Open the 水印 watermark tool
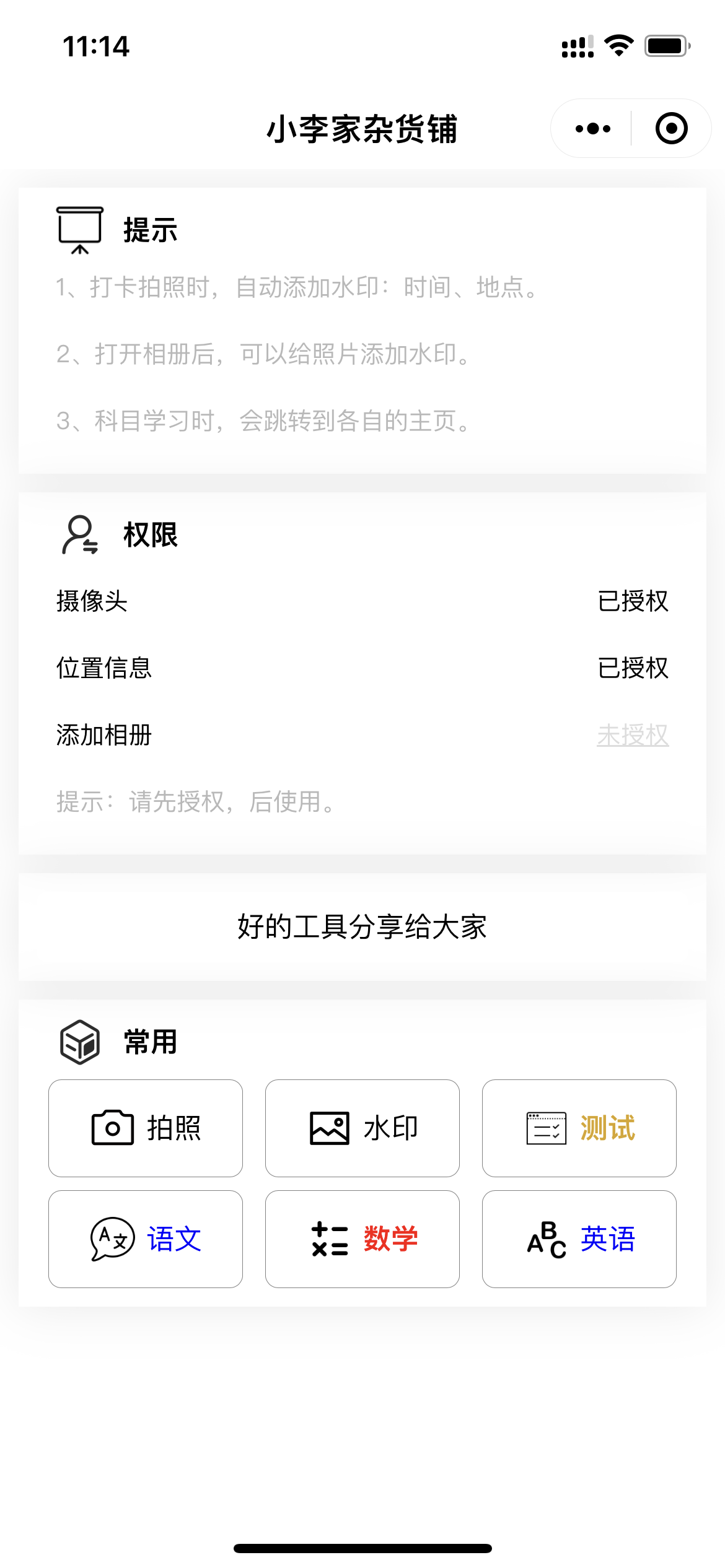The height and width of the screenshot is (1568, 725). tap(362, 1128)
